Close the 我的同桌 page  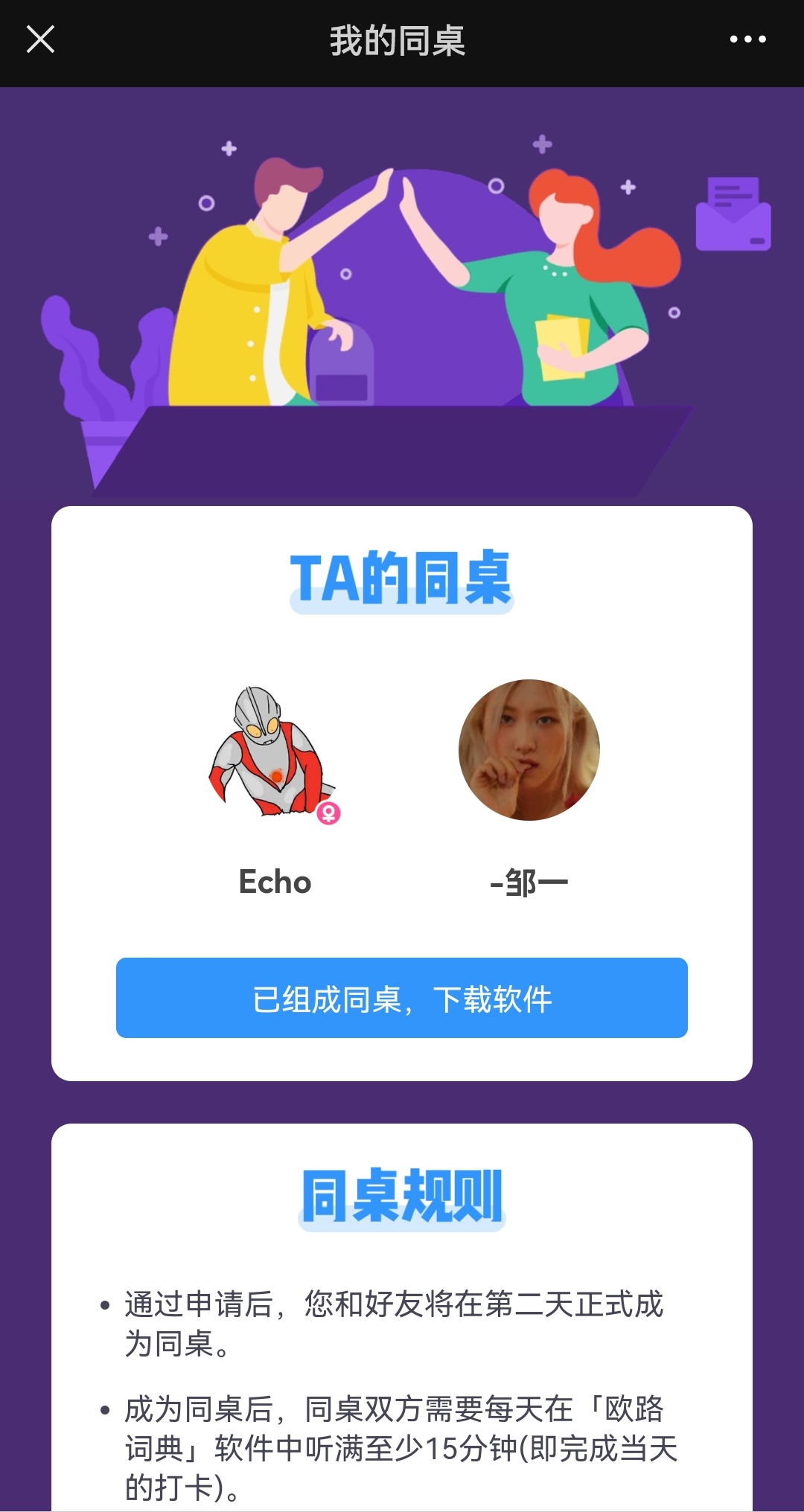[40, 40]
